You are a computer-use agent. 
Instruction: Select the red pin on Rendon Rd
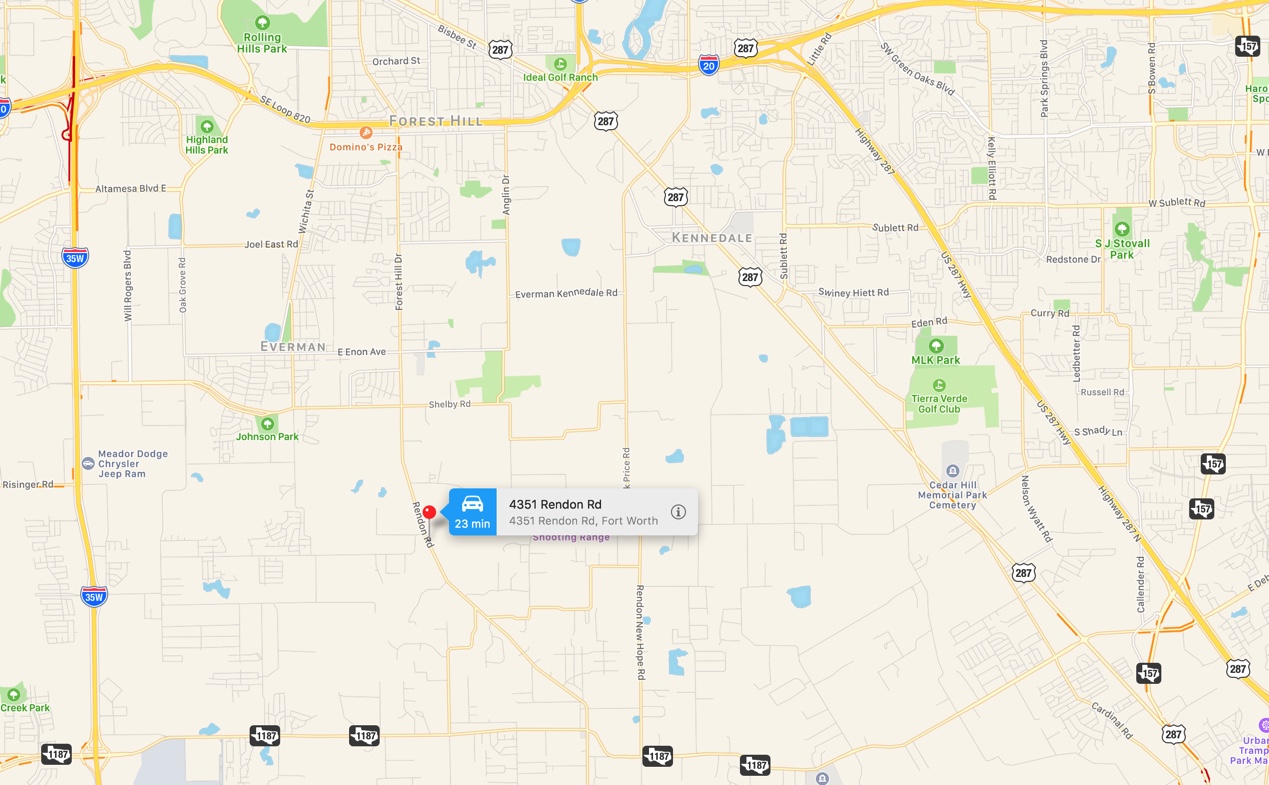click(429, 512)
